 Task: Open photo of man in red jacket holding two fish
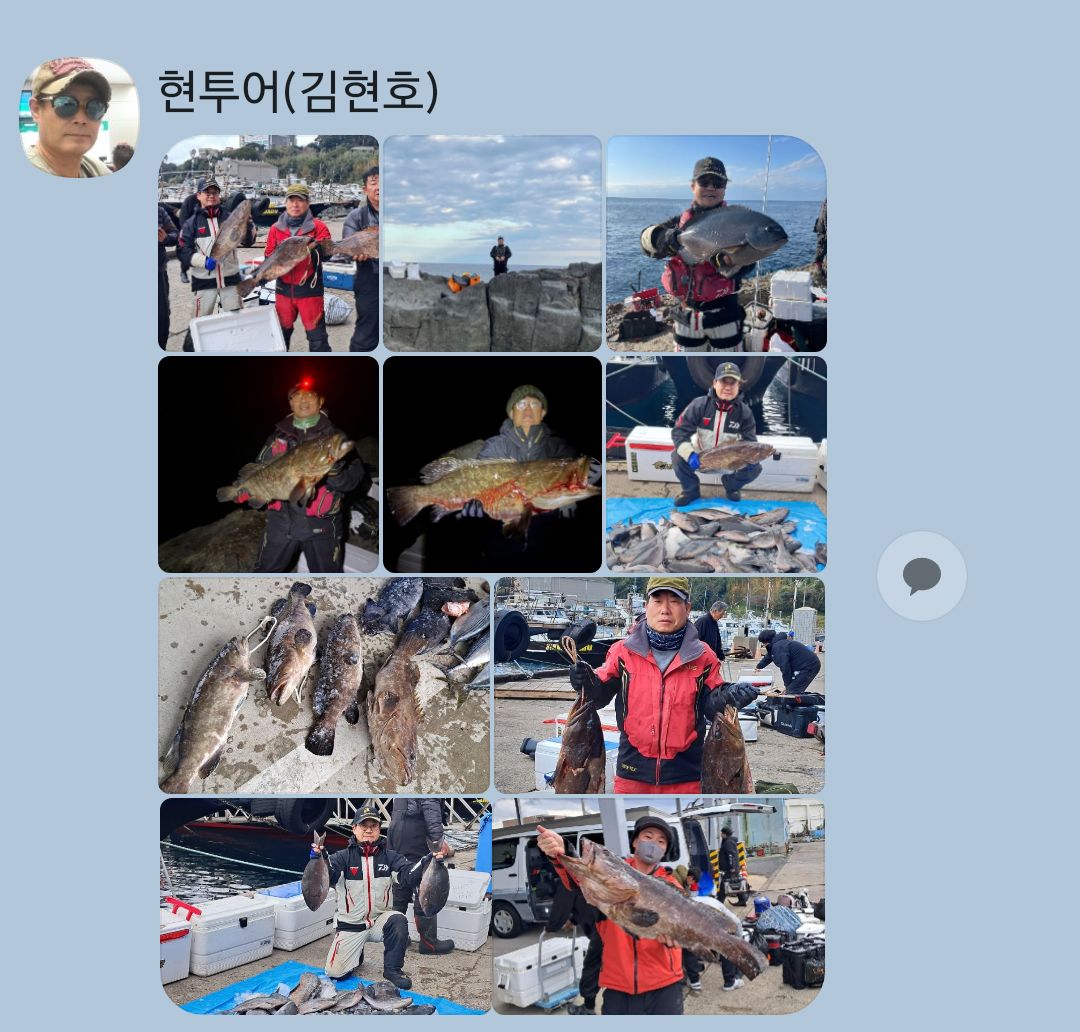[659, 685]
